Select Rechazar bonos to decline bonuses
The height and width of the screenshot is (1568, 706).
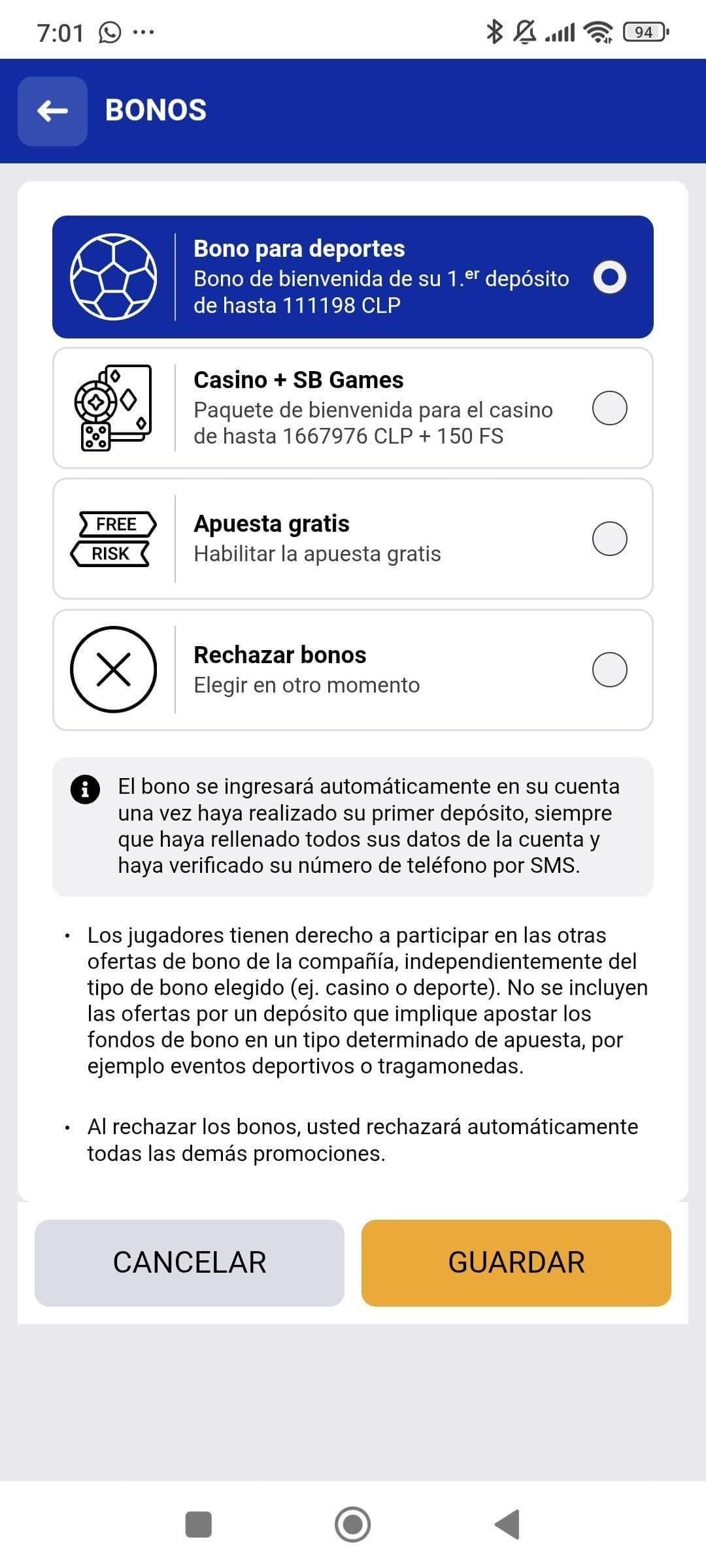click(x=610, y=668)
